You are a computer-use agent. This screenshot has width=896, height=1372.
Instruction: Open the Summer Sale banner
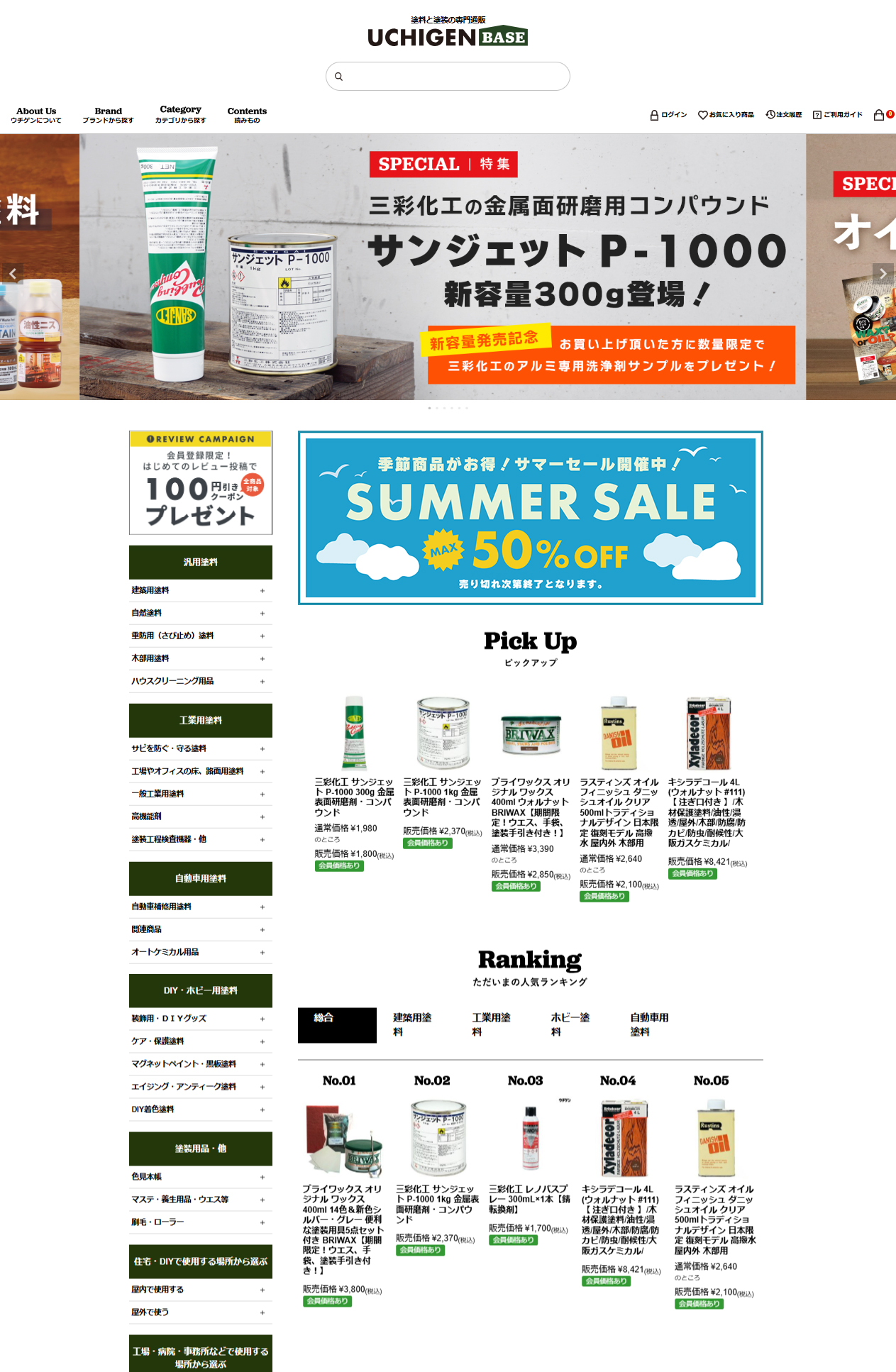530,518
